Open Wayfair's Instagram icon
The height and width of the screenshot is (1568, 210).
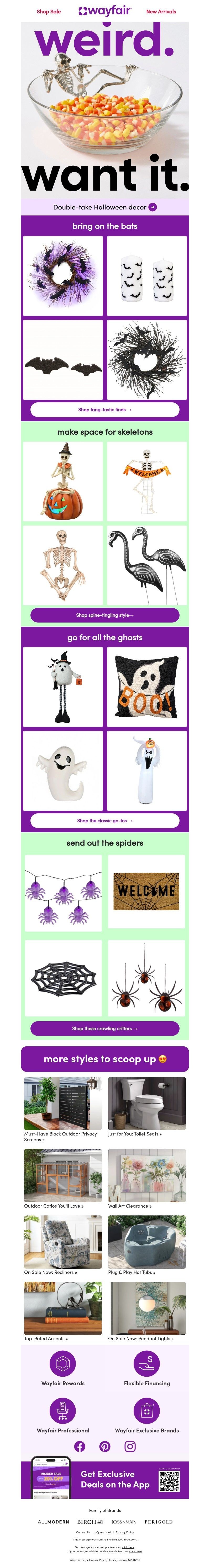130,1446
